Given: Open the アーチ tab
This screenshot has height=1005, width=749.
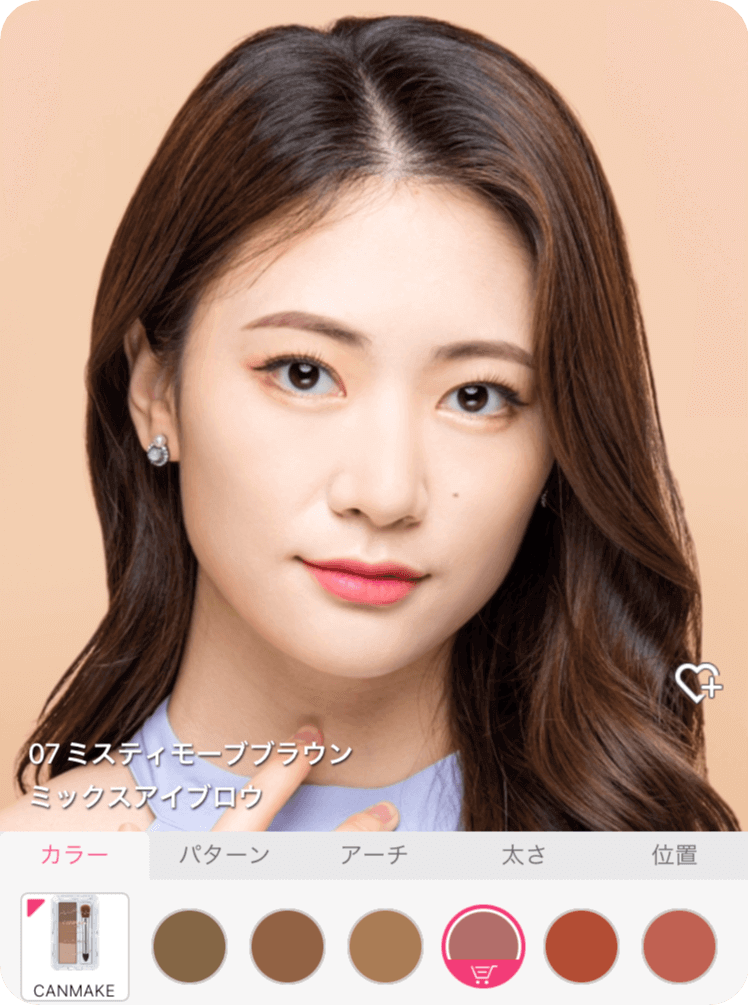Looking at the screenshot, I should point(374,855).
